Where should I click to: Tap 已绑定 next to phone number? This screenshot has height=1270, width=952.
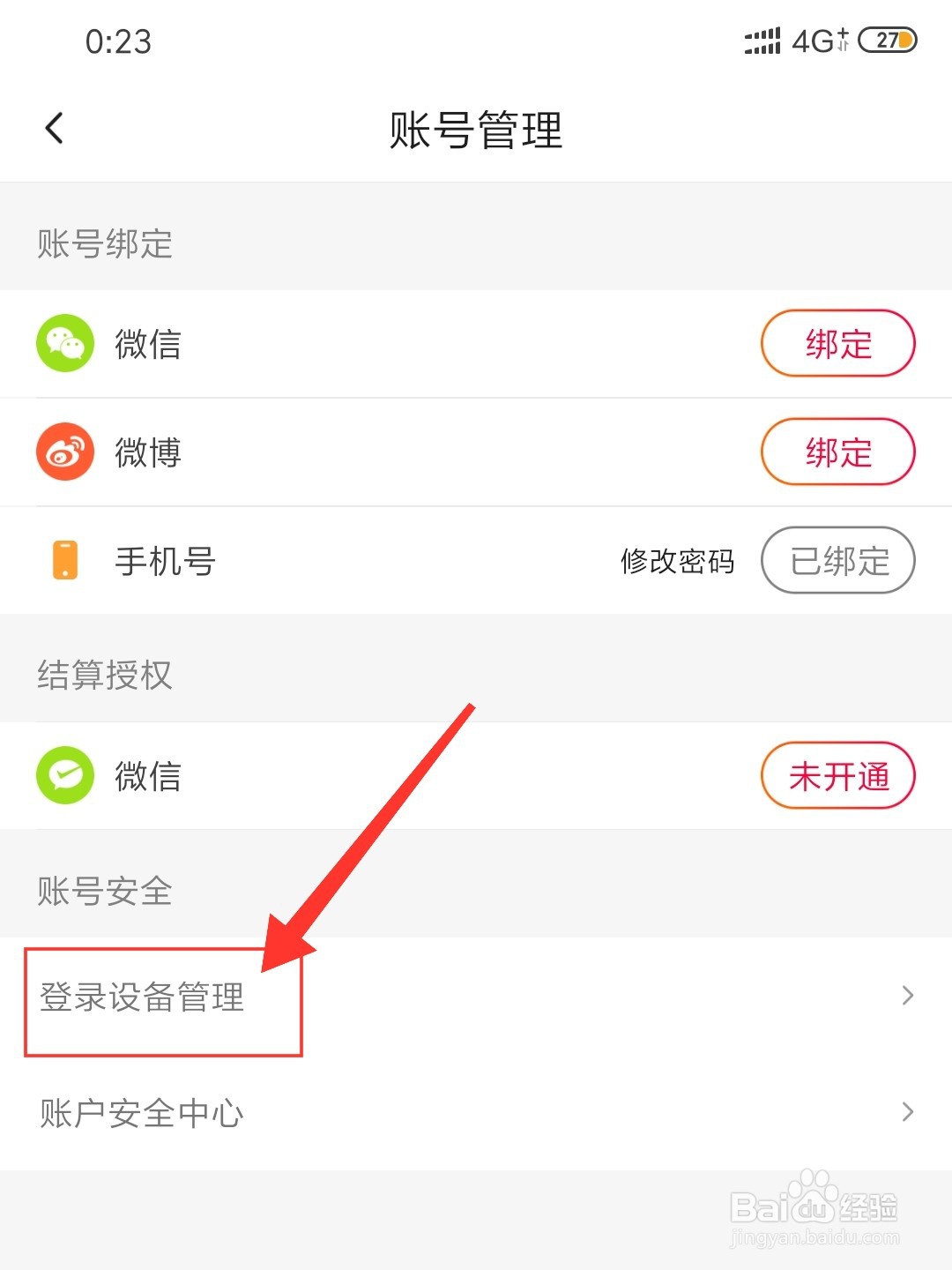837,560
